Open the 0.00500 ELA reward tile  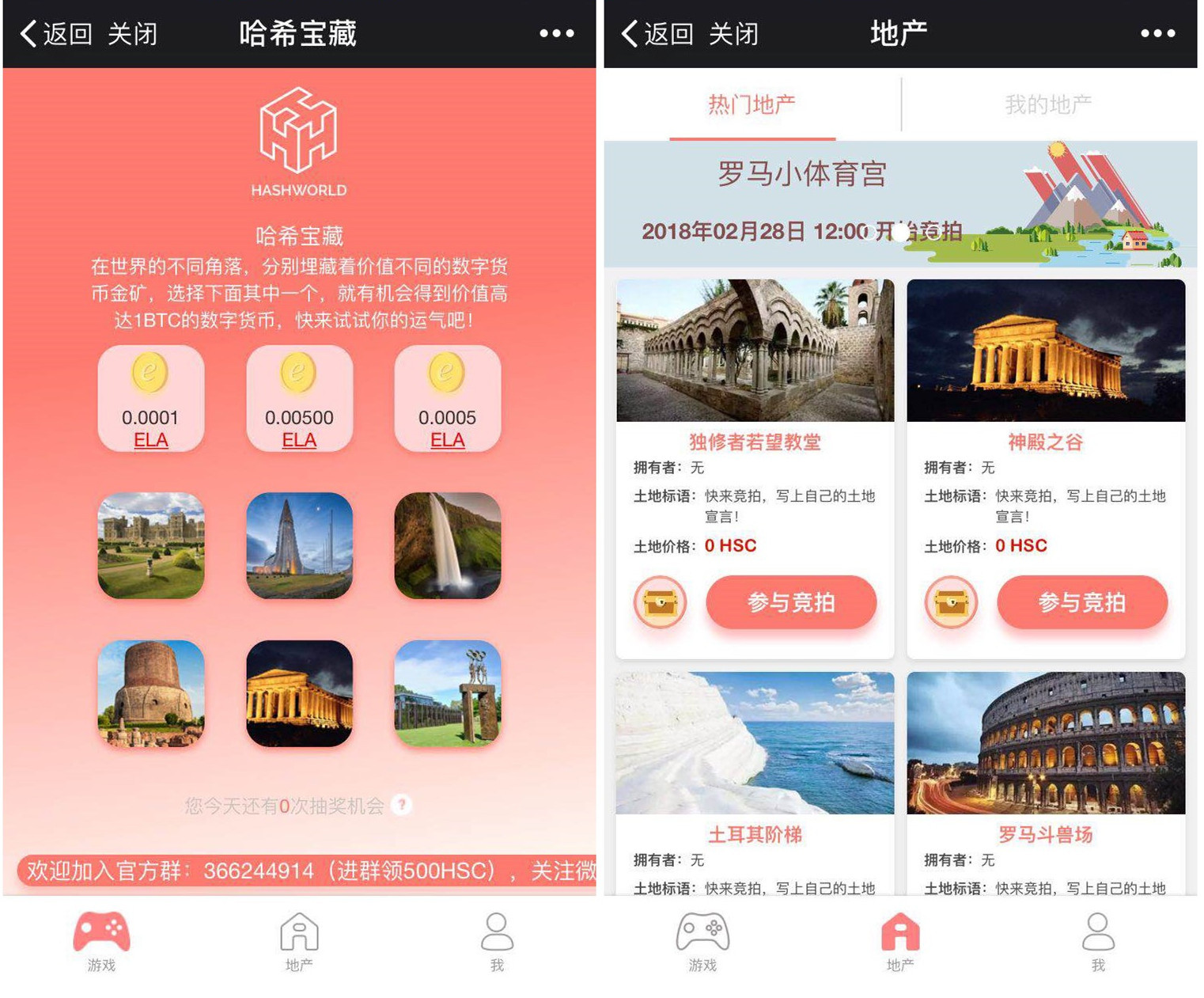(x=299, y=398)
